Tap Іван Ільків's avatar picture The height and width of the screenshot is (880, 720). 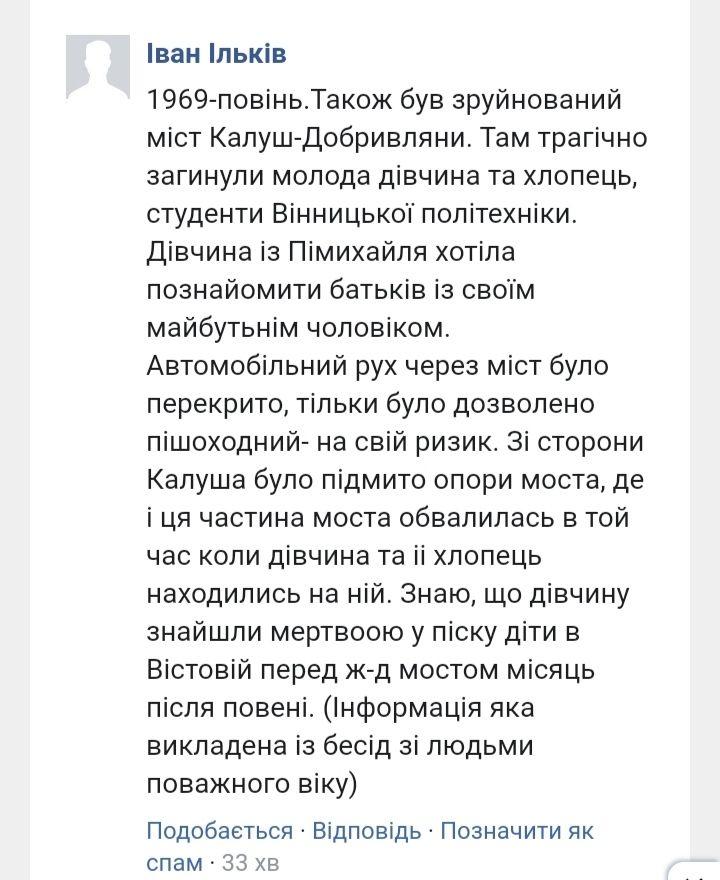tap(98, 67)
